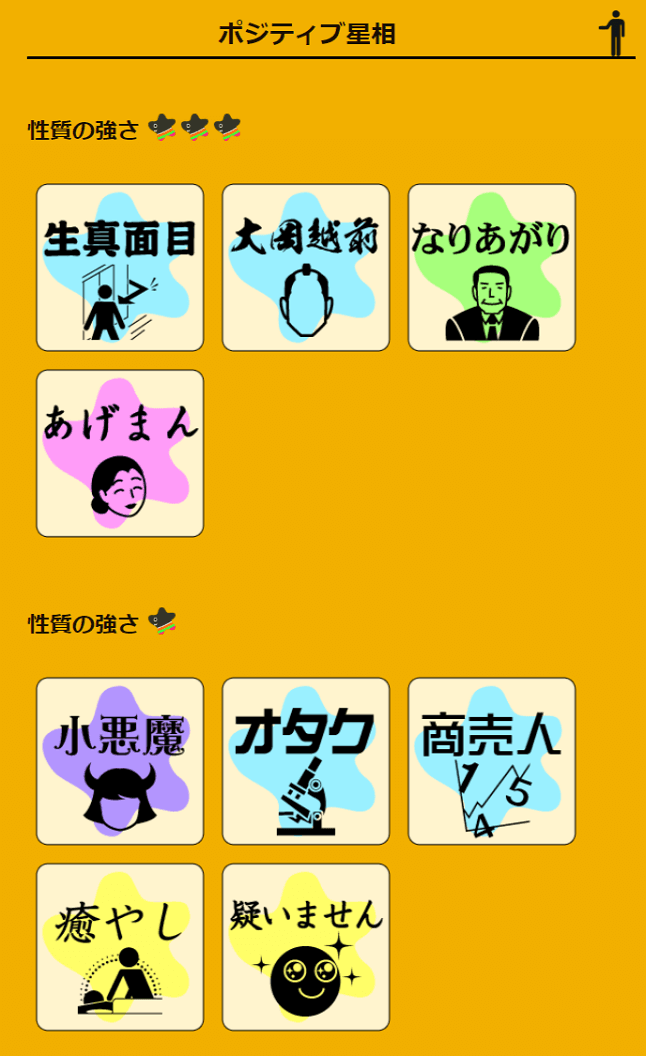Viewport: 646px width, 1056px height.
Task: Select the 商売人 card
Action: pos(492,761)
